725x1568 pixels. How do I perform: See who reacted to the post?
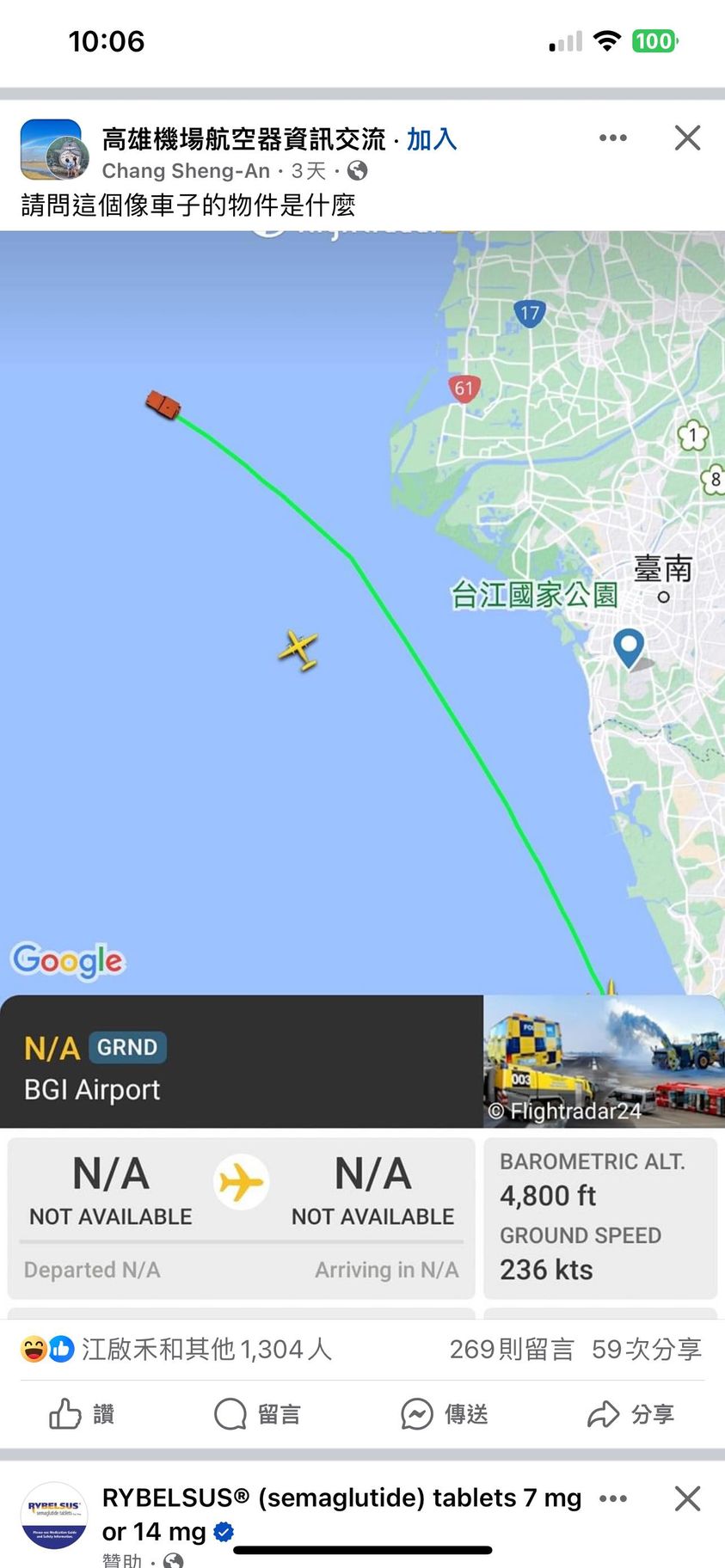[177, 1350]
